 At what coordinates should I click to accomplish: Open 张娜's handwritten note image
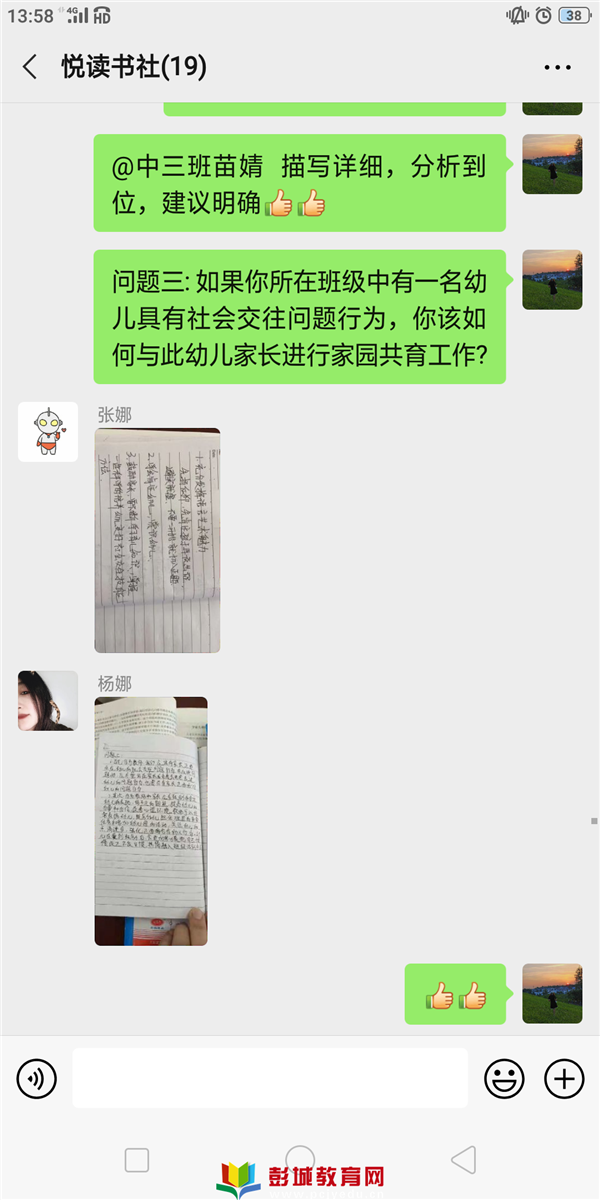coord(157,540)
